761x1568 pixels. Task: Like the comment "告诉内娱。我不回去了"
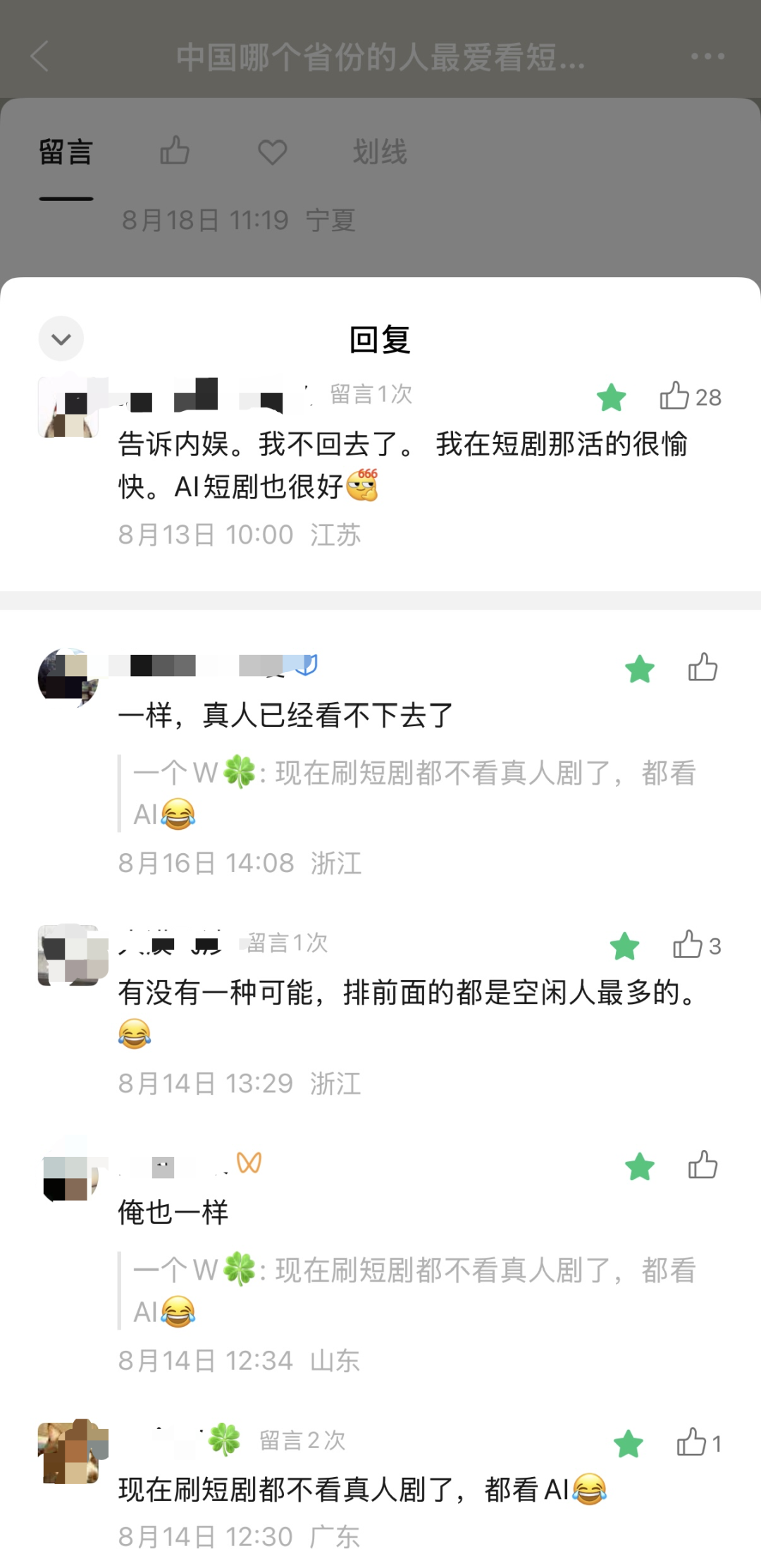pyautogui.click(x=690, y=396)
